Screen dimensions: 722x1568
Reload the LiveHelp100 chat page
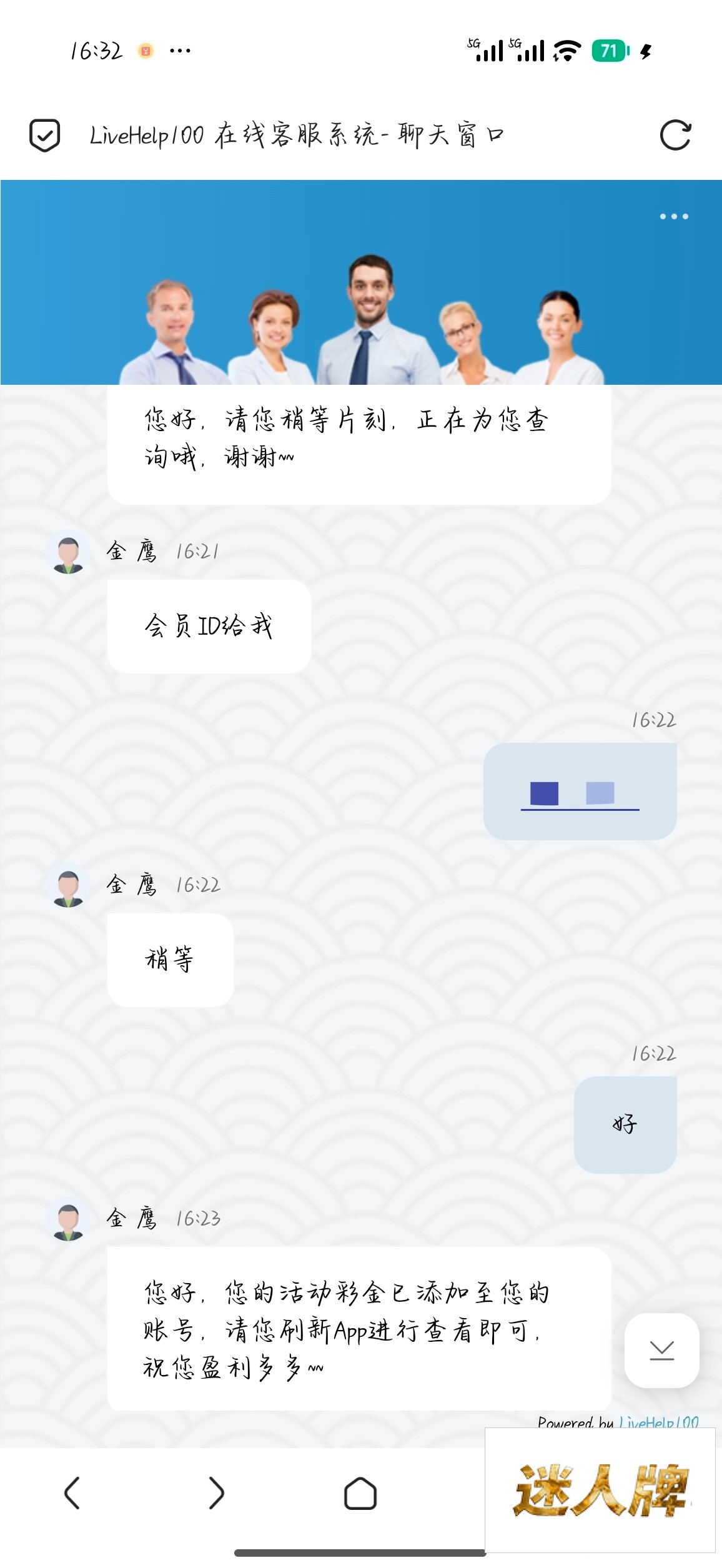[x=675, y=135]
